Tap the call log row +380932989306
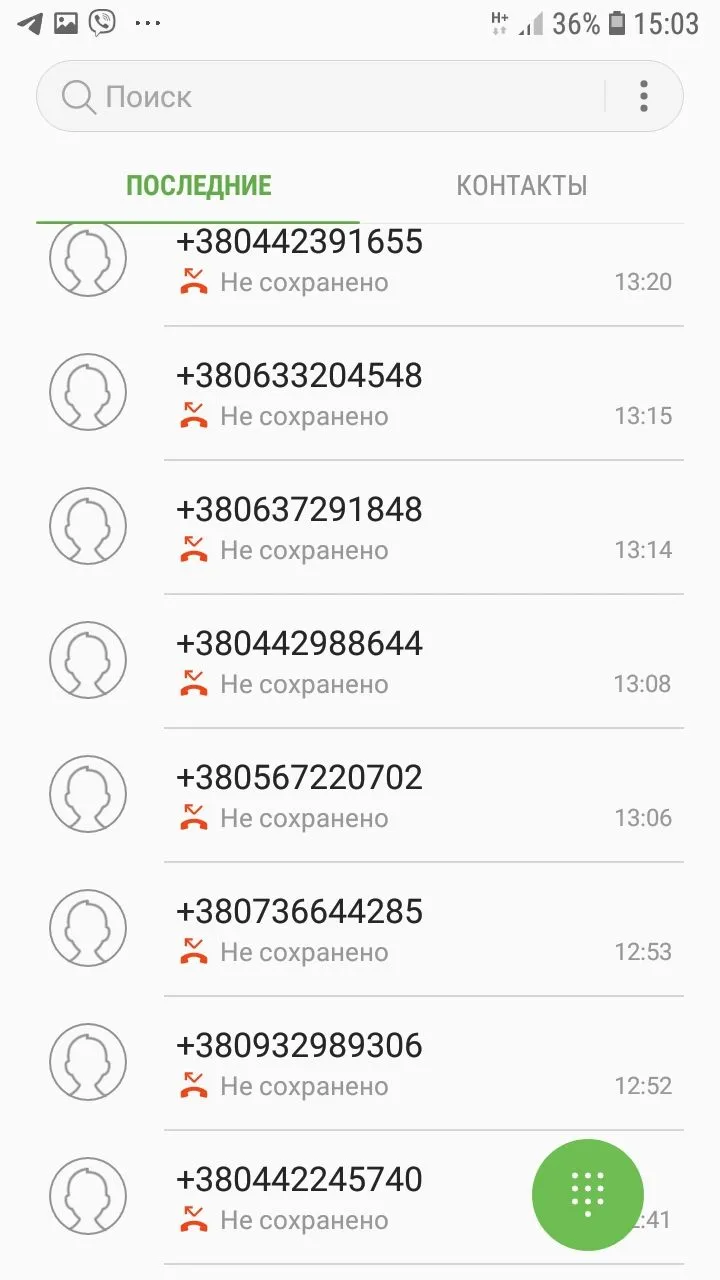This screenshot has width=720, height=1280. tap(400, 1064)
